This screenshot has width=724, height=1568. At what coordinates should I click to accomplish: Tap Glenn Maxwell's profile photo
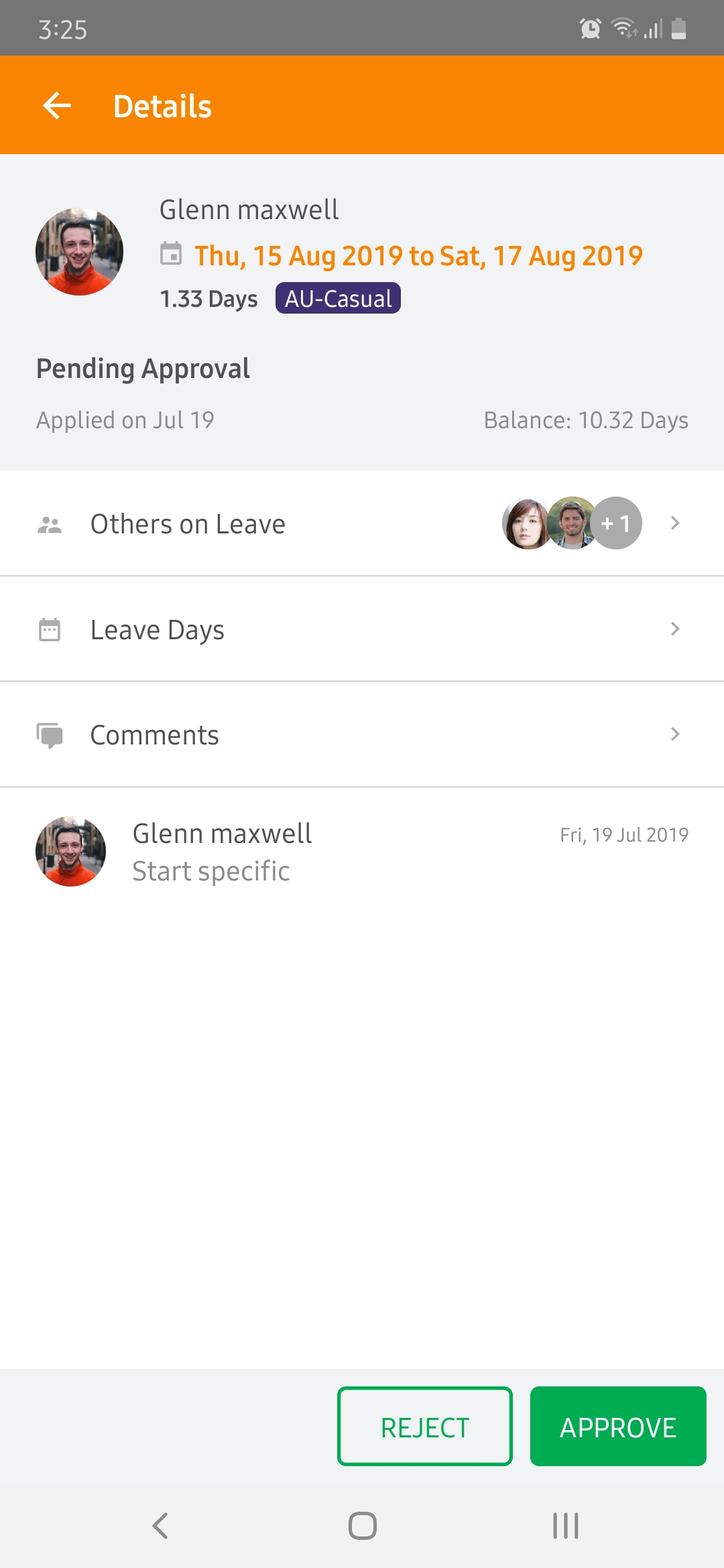click(79, 251)
